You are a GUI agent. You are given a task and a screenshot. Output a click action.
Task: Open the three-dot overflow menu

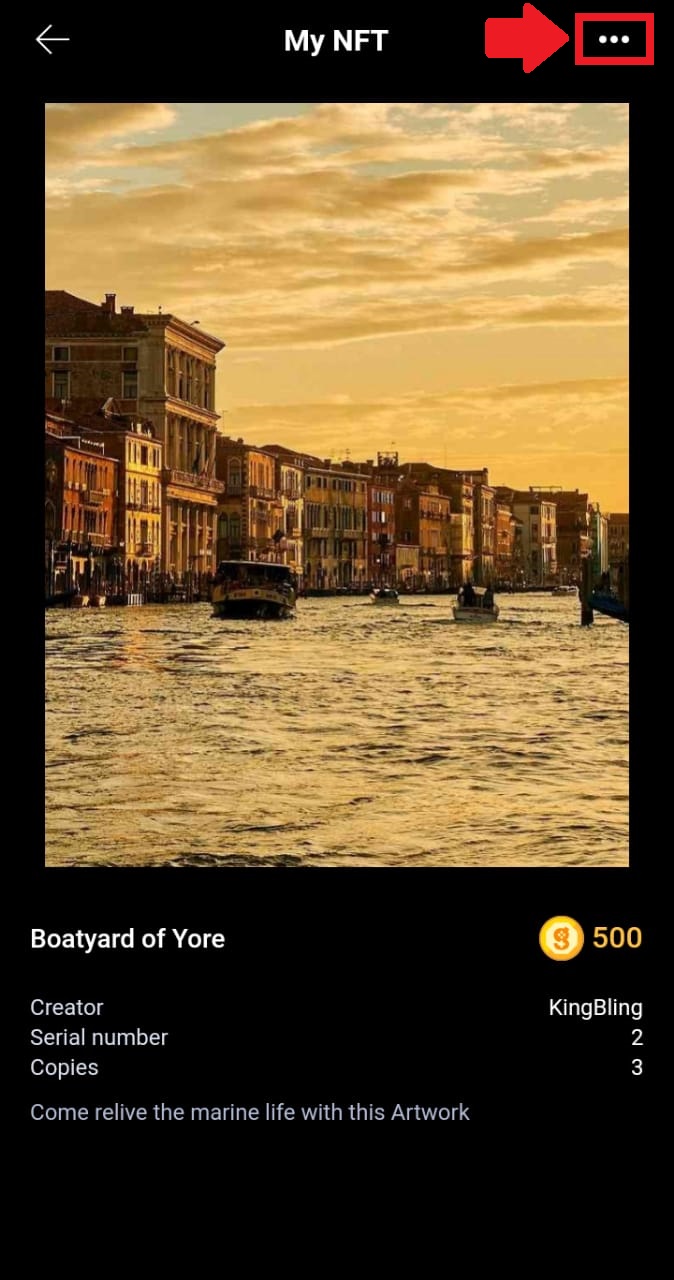click(x=614, y=40)
